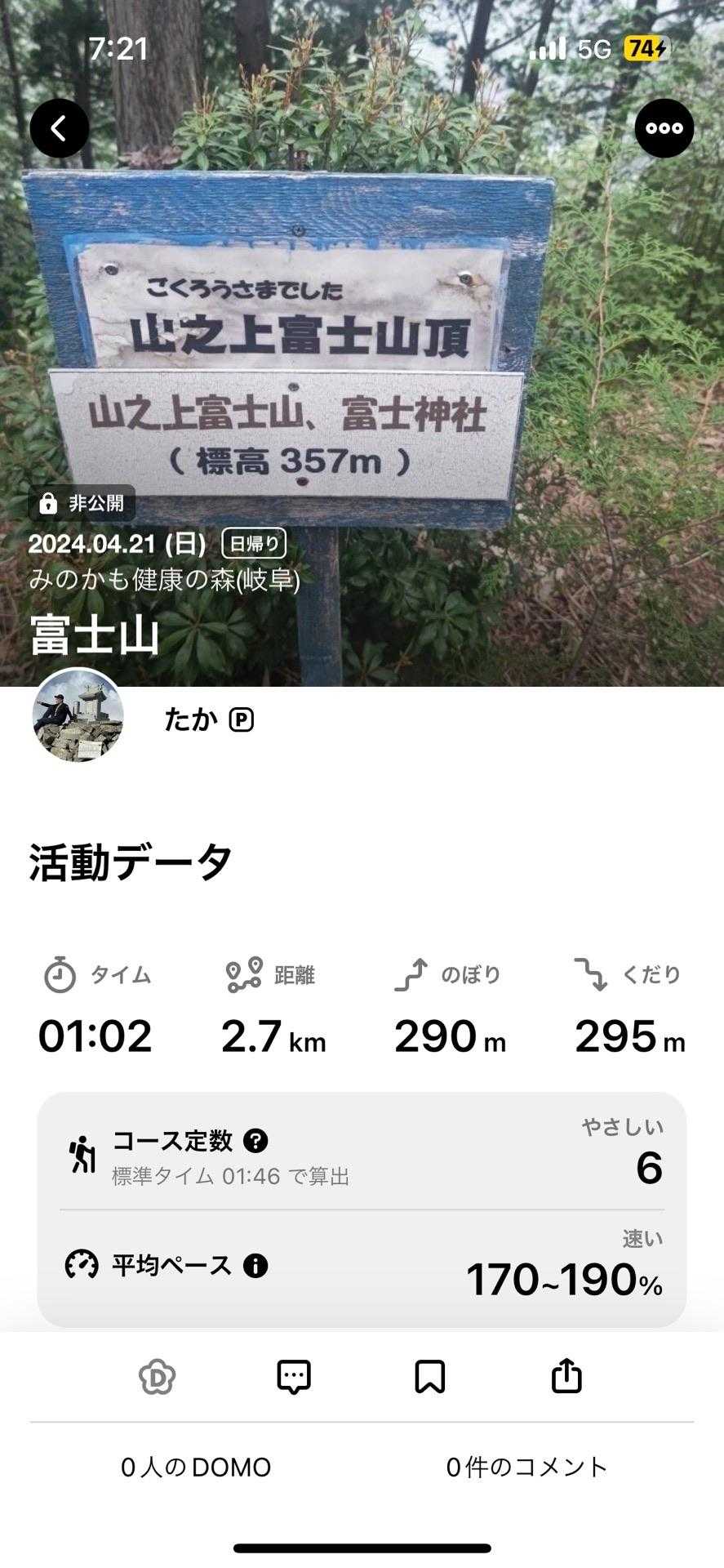Open たか's profile picture
The height and width of the screenshot is (1568, 724).
coord(78,716)
